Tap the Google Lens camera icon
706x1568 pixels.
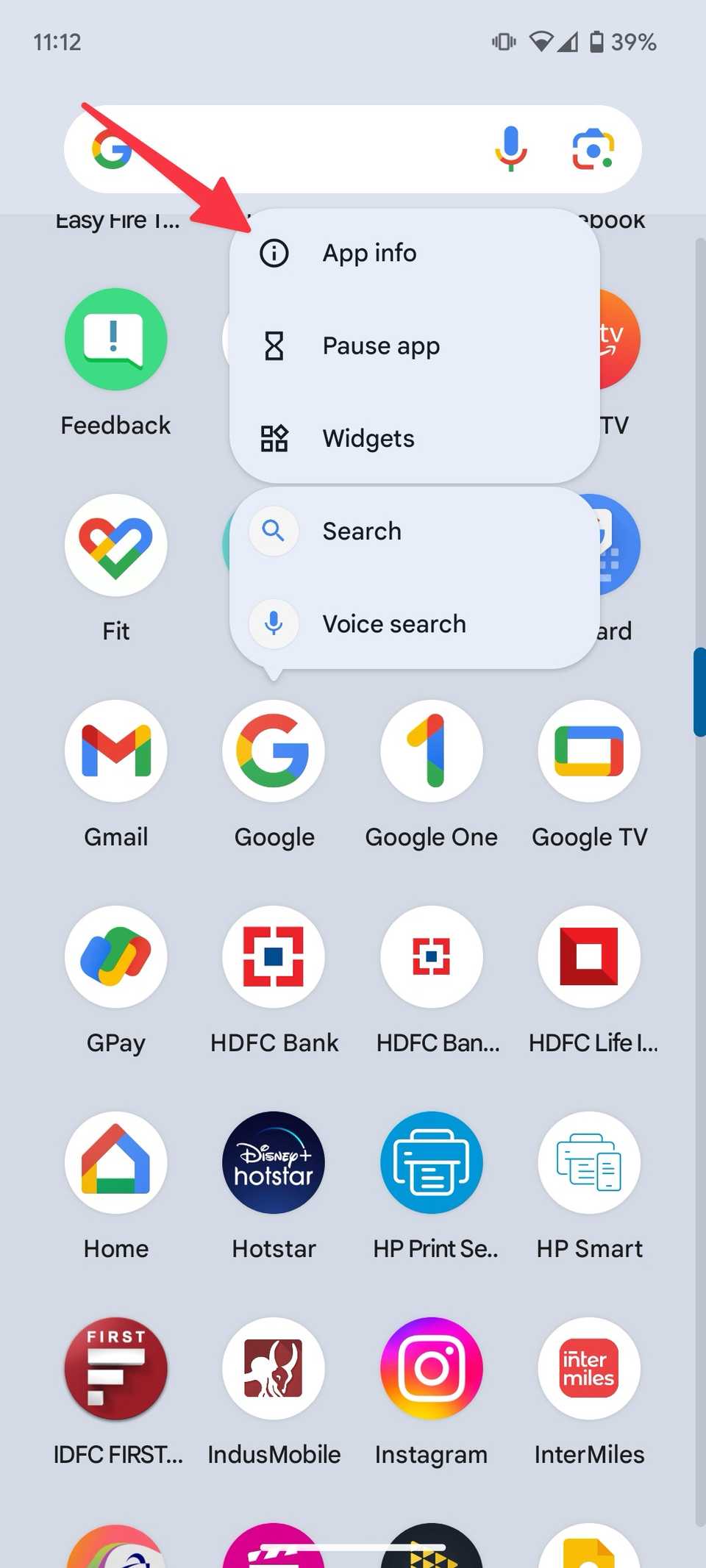click(593, 148)
